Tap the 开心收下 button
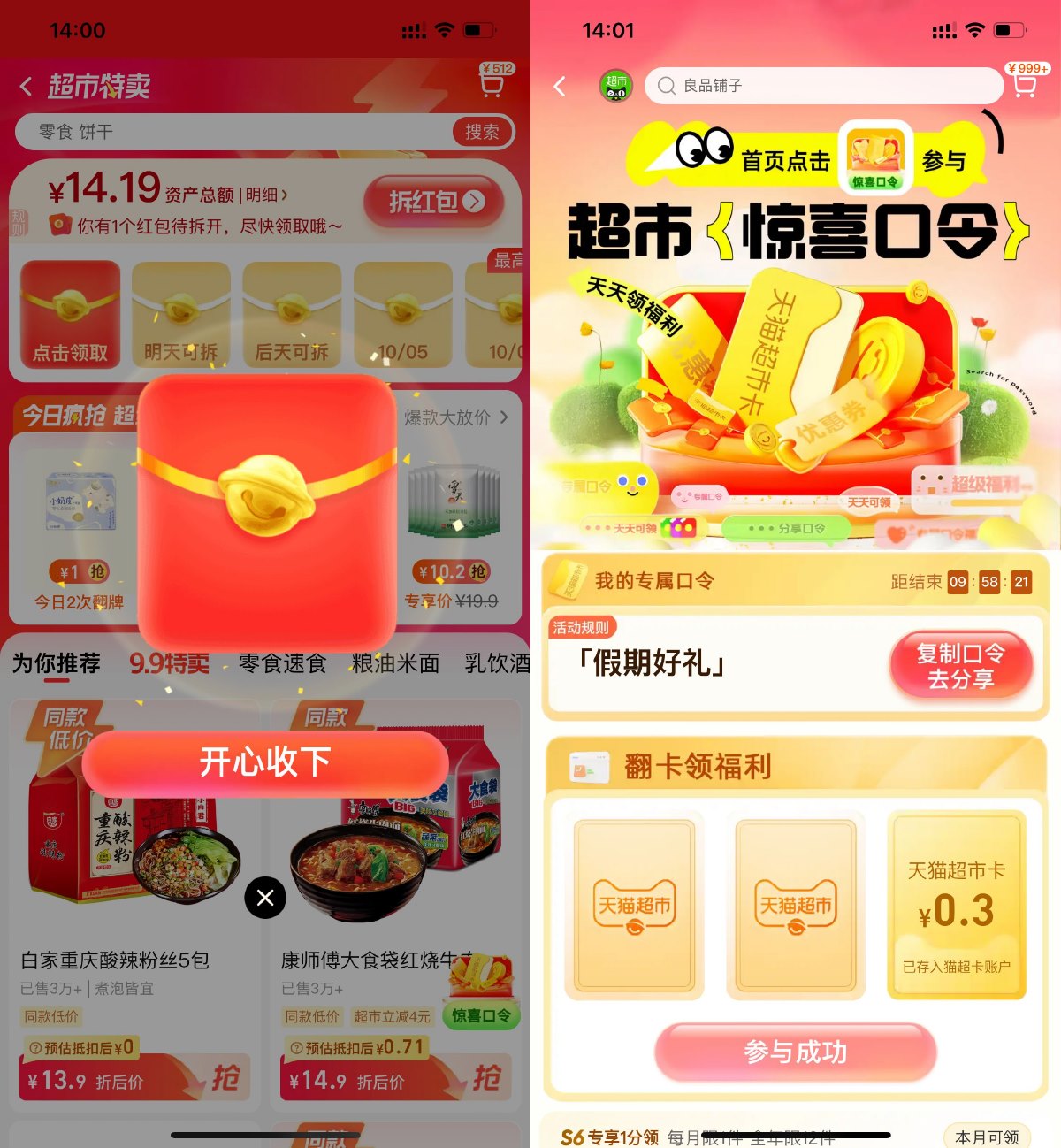The image size is (1061, 1148). click(265, 762)
